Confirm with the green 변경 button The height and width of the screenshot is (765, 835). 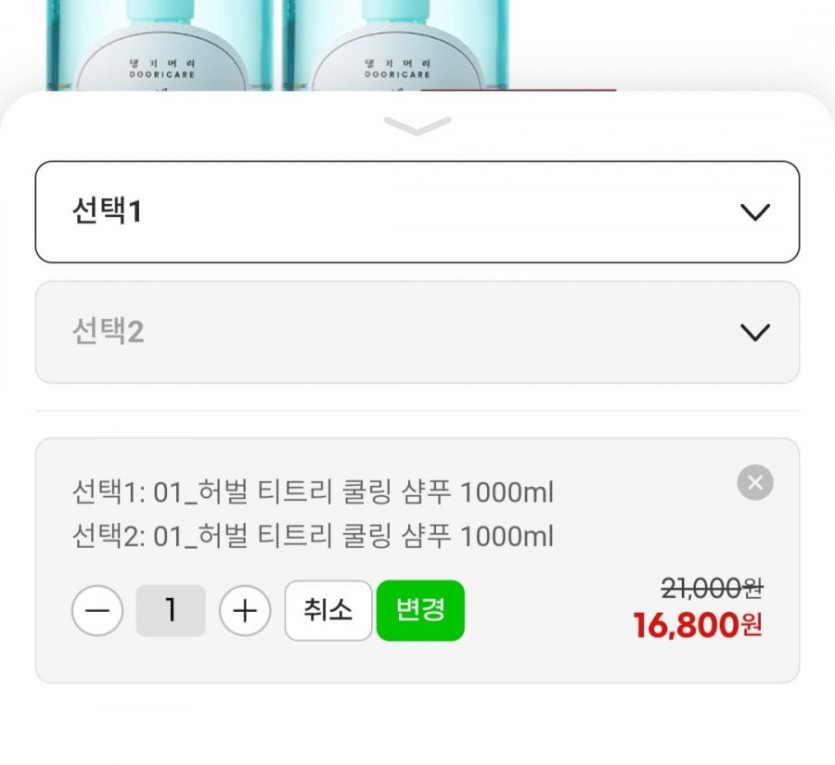(420, 611)
